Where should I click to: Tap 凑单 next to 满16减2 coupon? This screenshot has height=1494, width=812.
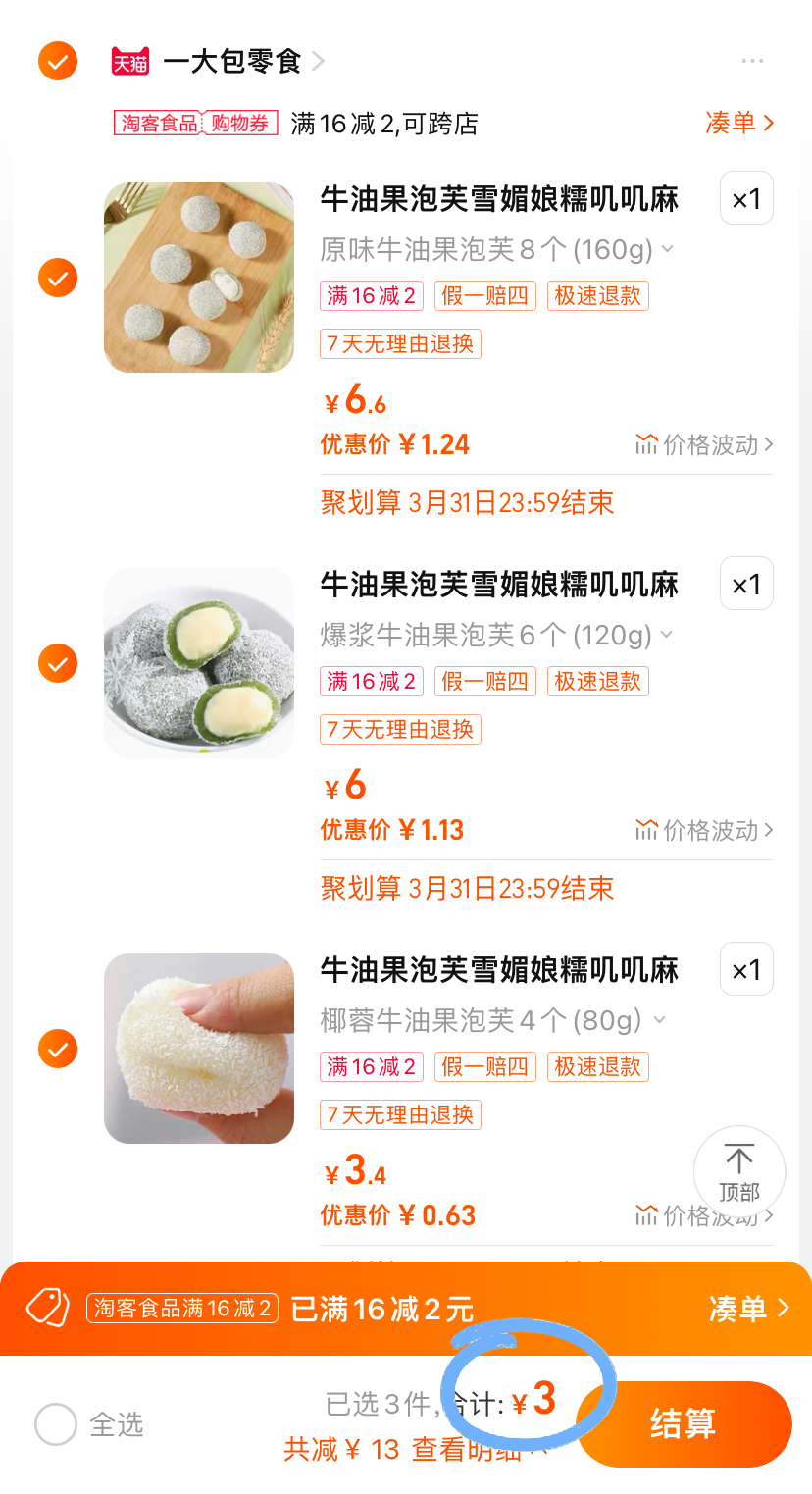[x=739, y=123]
